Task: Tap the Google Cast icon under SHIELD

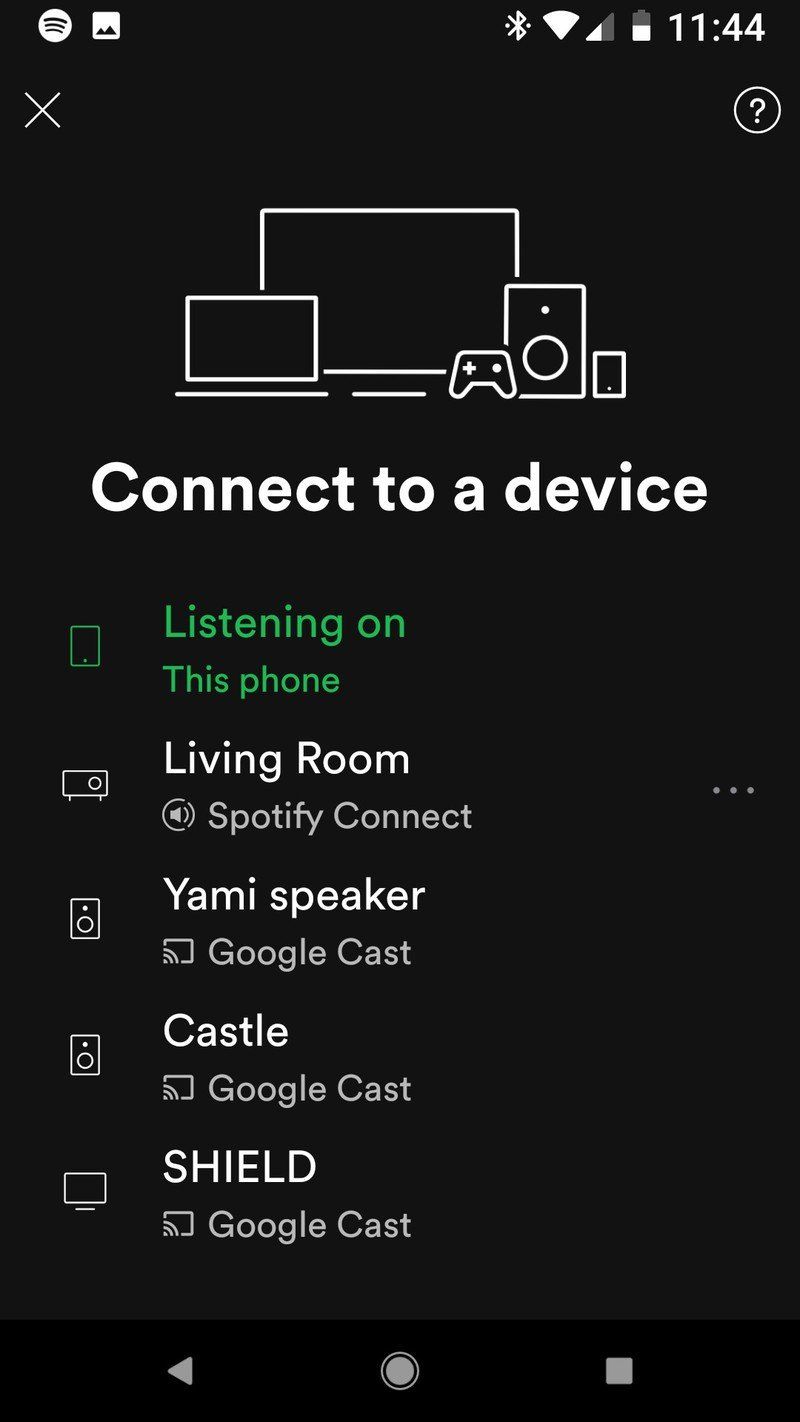Action: tap(176, 1224)
